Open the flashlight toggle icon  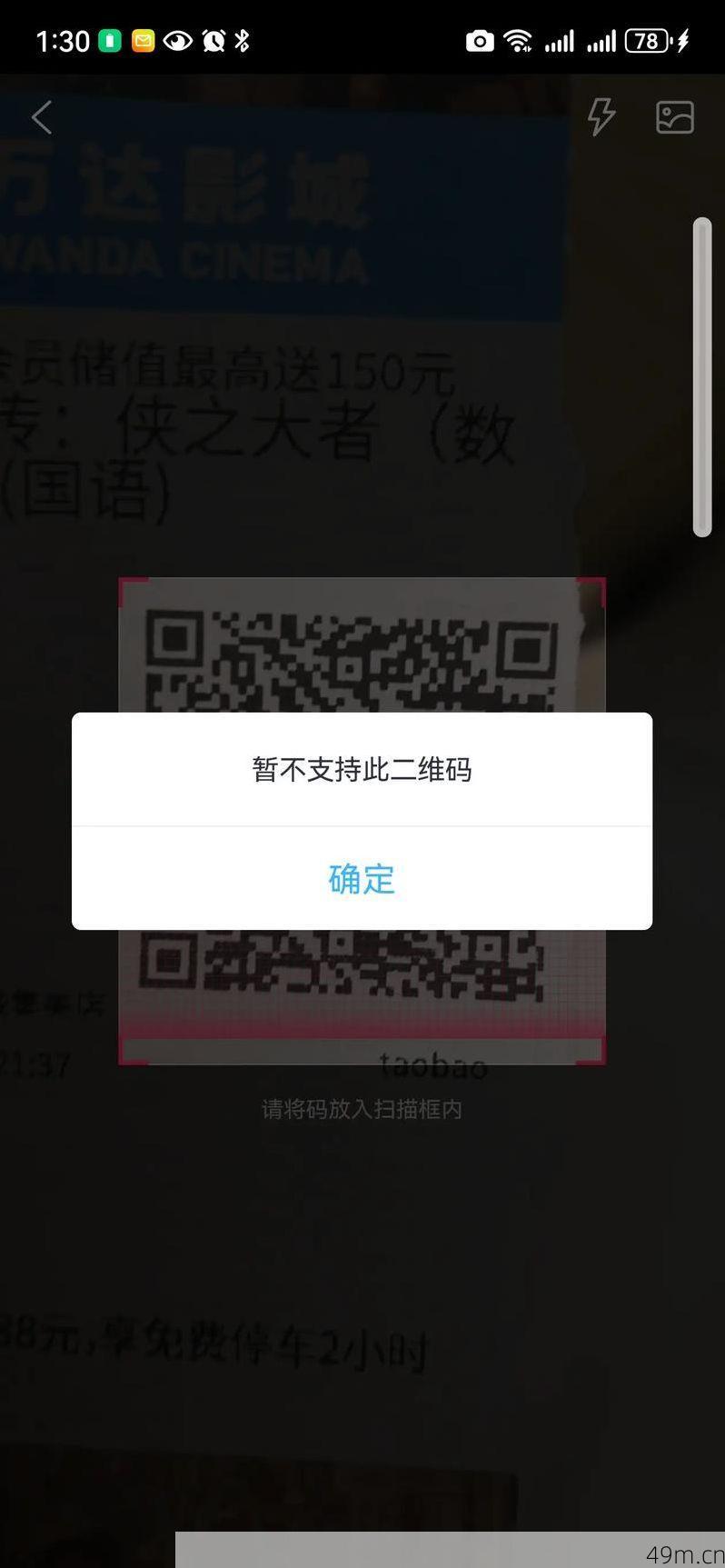[601, 117]
